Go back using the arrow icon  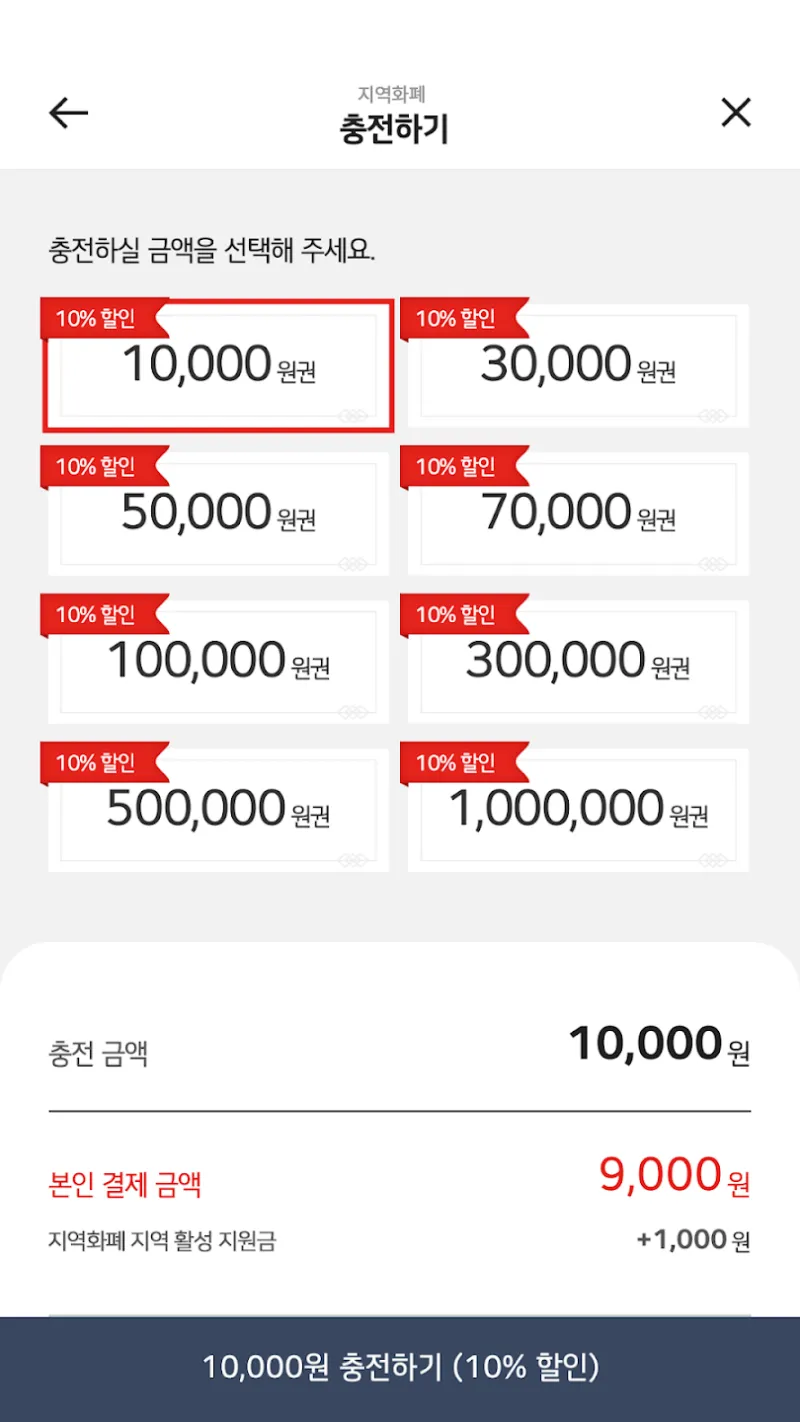click(69, 113)
